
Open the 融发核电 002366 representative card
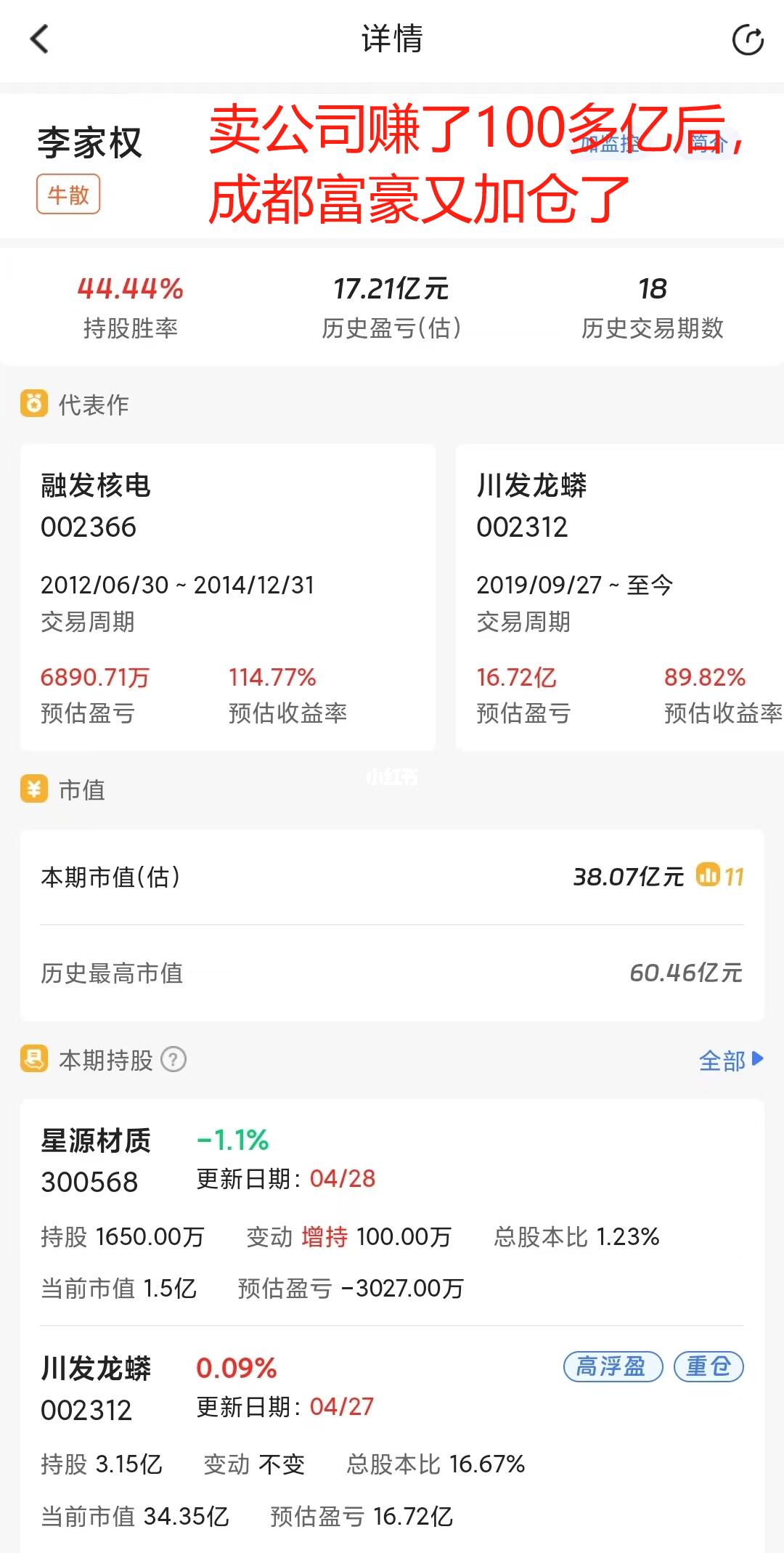[228, 597]
